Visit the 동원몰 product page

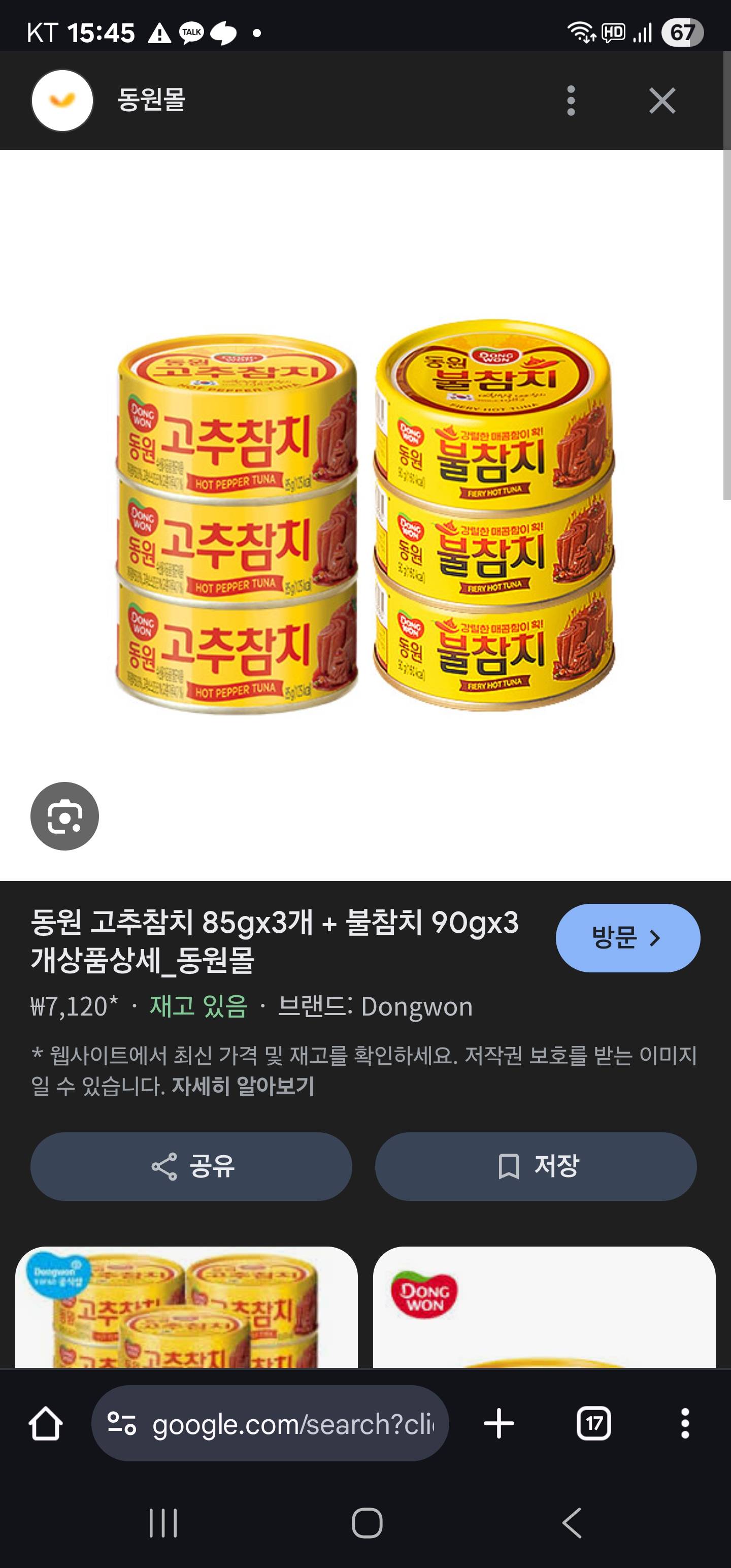coord(627,937)
